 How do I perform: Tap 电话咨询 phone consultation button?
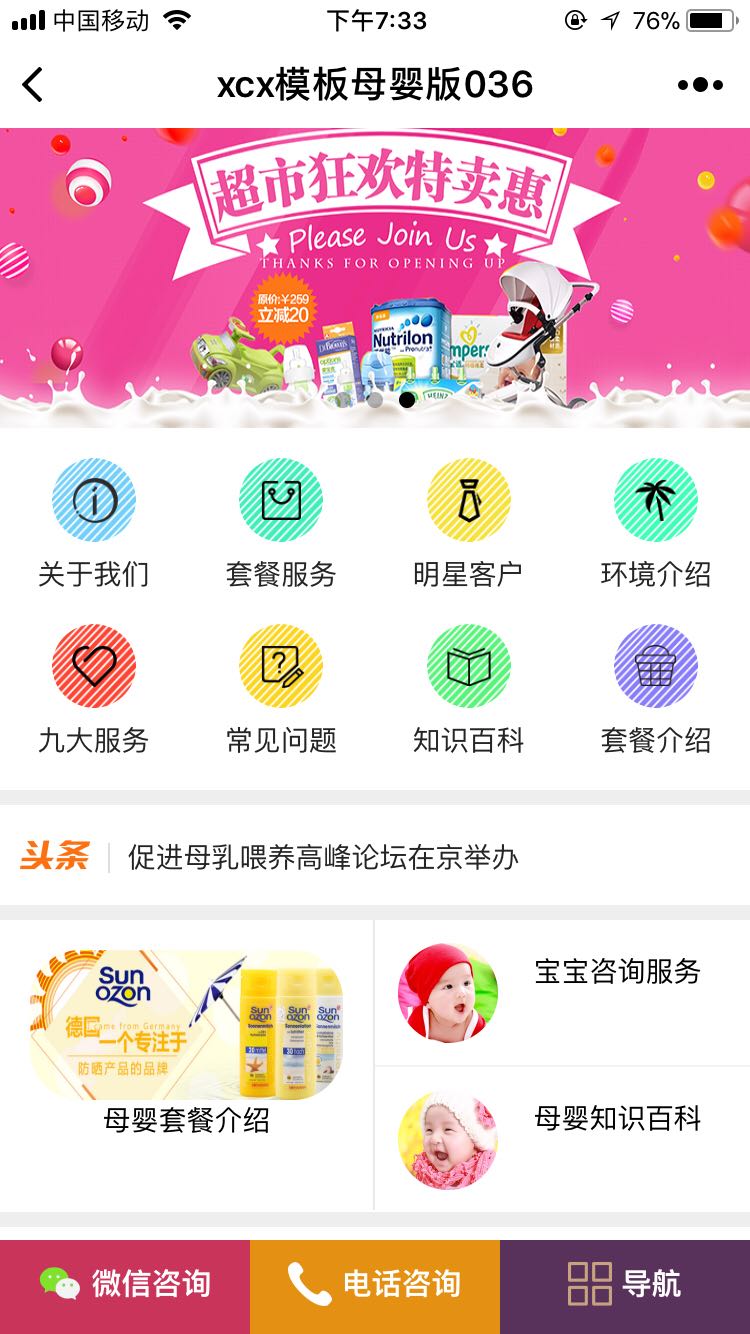click(x=375, y=1284)
